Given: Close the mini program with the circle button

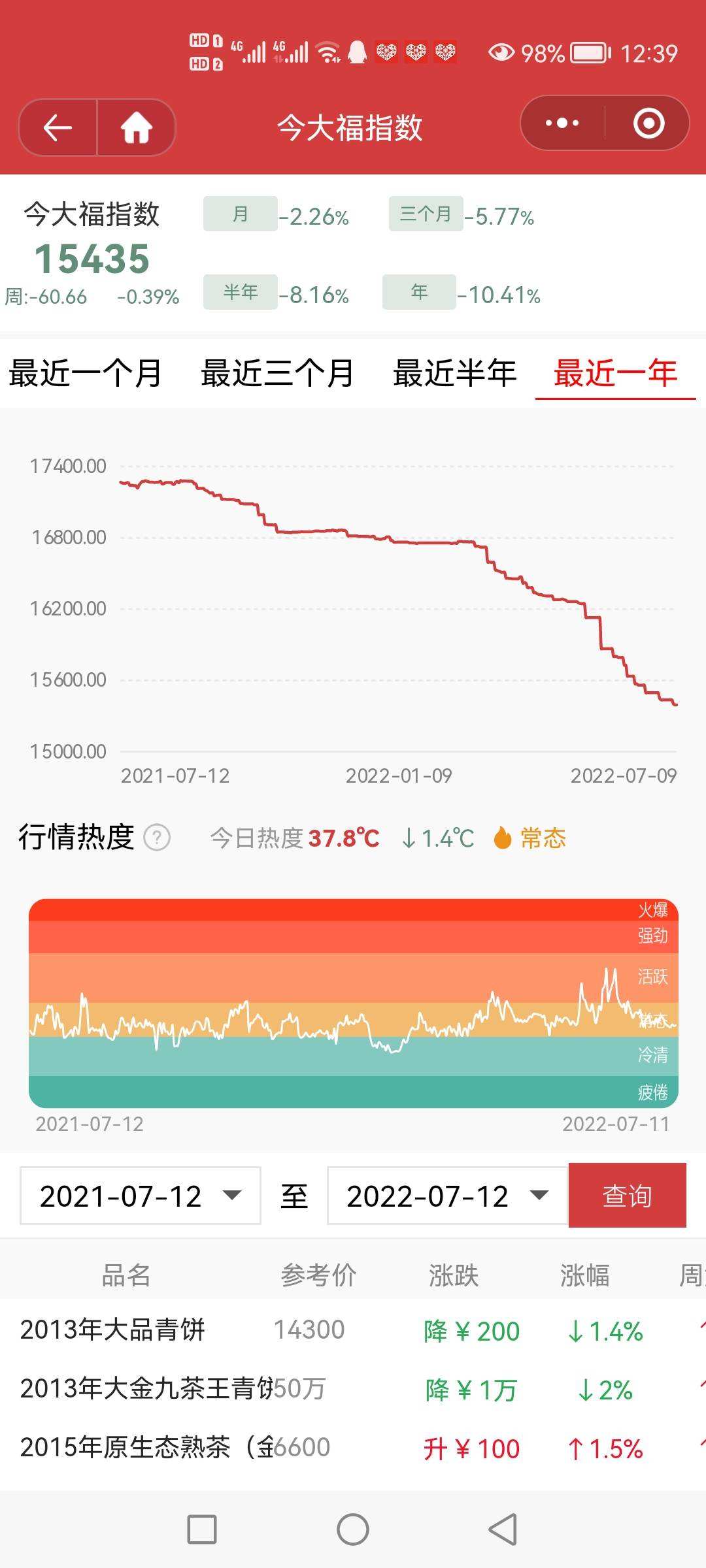Looking at the screenshot, I should (648, 123).
